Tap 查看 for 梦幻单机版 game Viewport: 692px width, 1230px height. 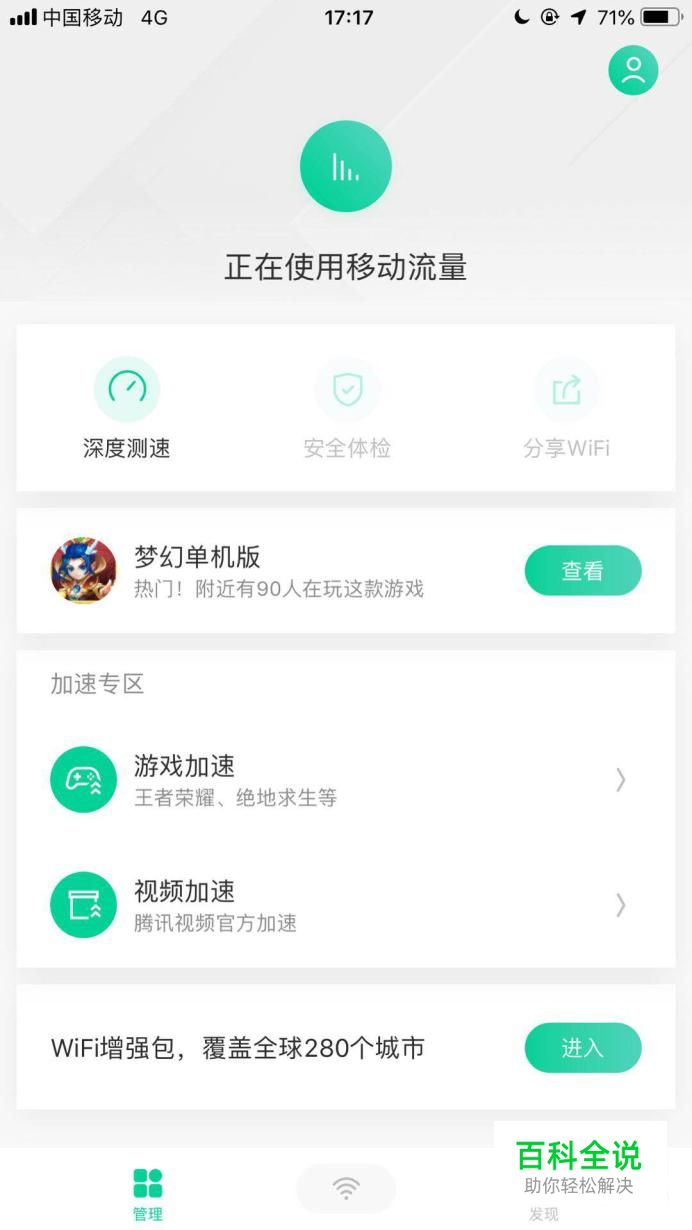(x=582, y=571)
